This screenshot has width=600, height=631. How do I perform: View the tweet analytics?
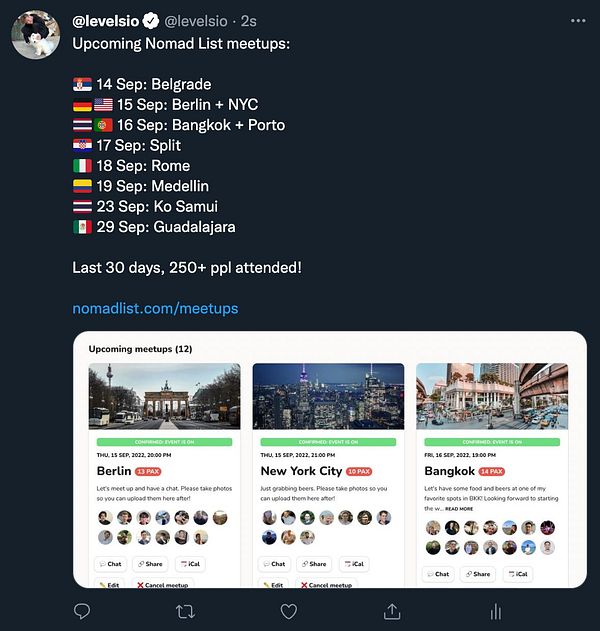[x=495, y=610]
